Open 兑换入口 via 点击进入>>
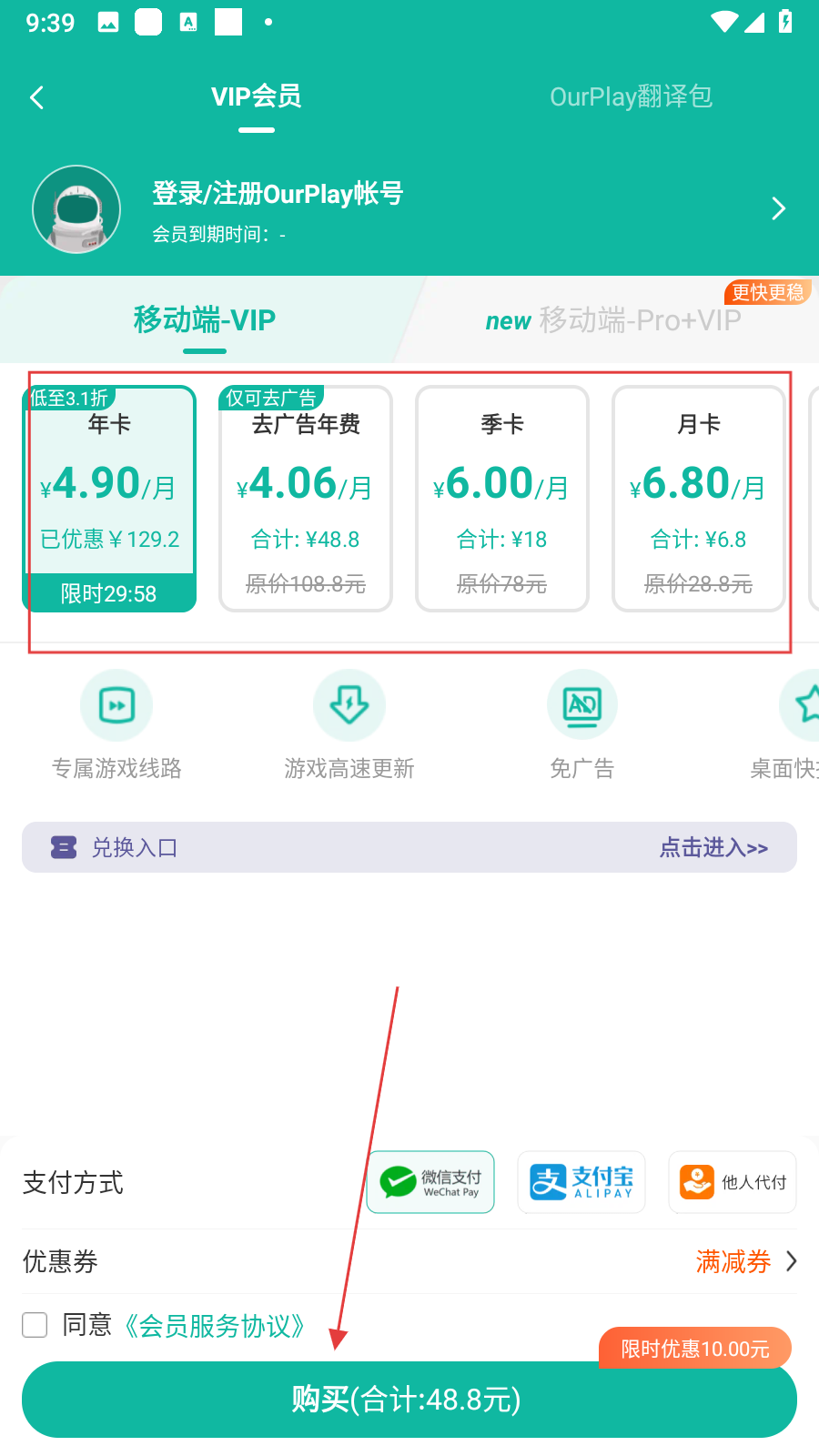The image size is (819, 1456). pos(713,848)
